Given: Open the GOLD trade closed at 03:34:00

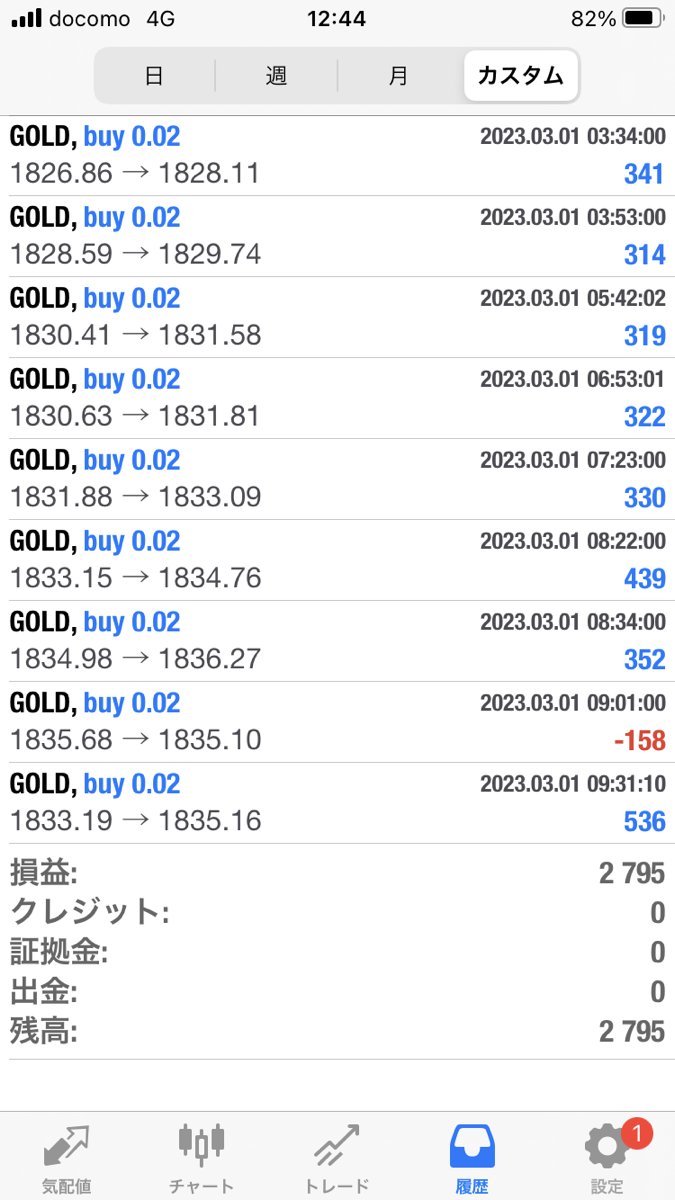Looking at the screenshot, I should click(337, 155).
